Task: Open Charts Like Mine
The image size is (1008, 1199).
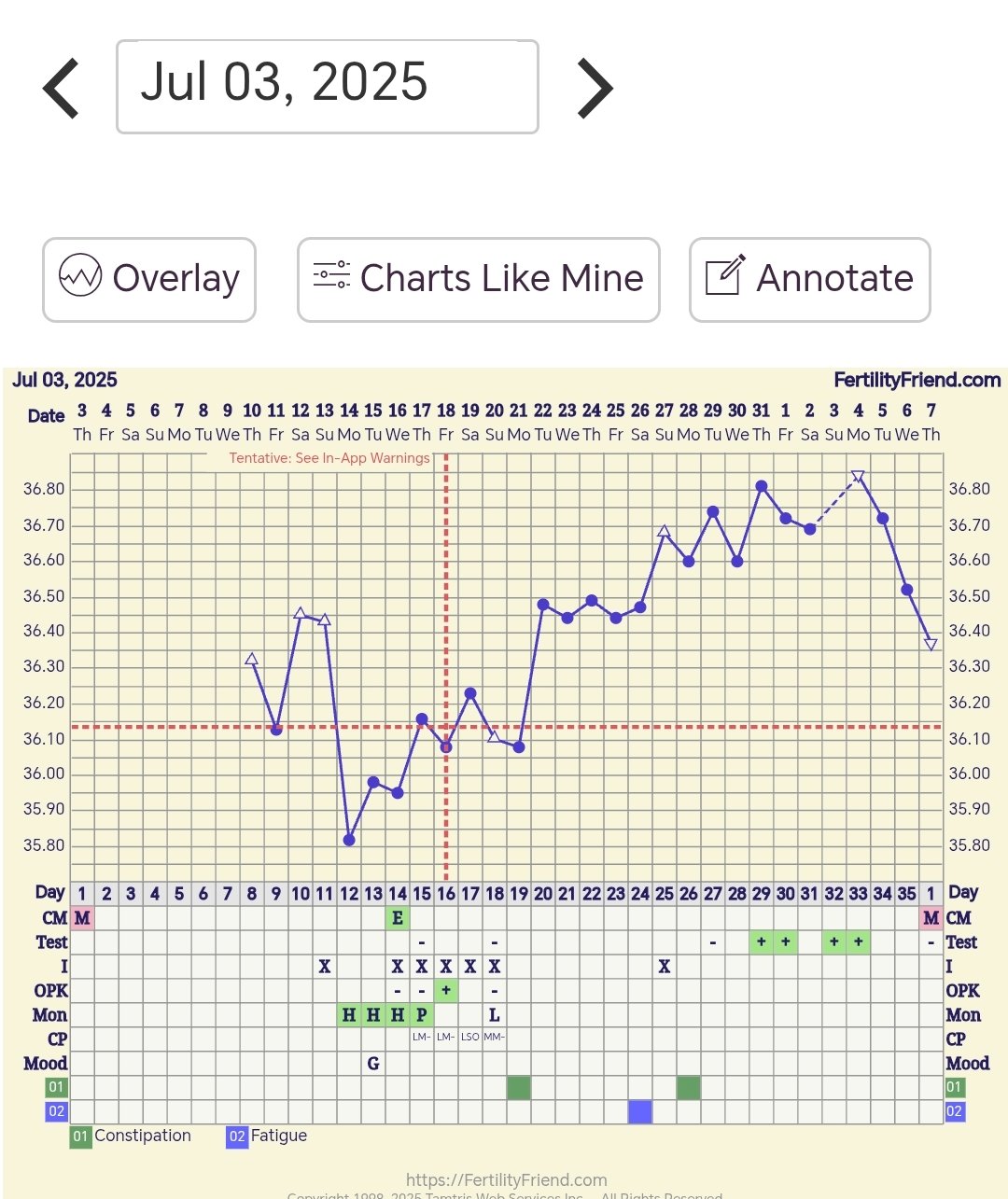Action: pyautogui.click(x=478, y=279)
